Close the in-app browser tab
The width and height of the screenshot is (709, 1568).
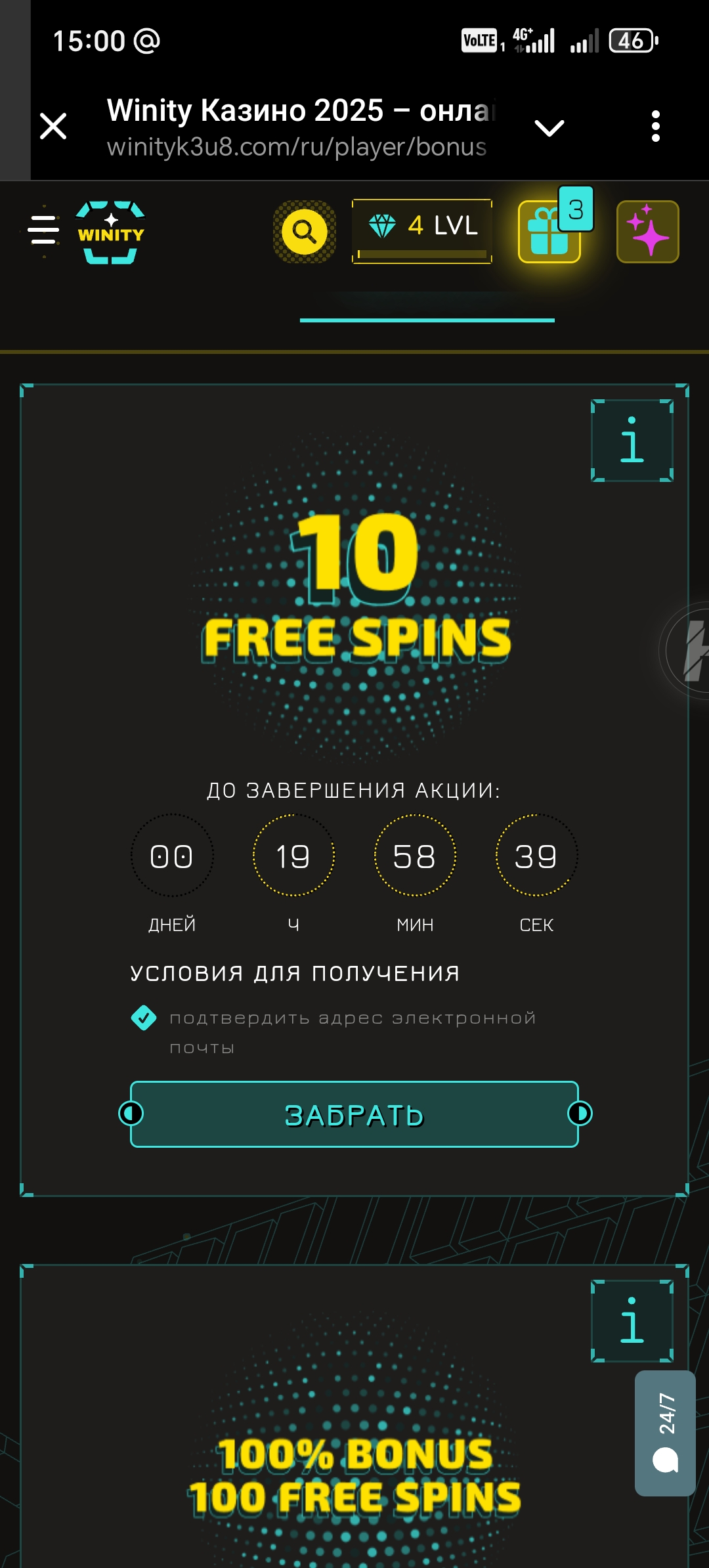click(x=53, y=126)
